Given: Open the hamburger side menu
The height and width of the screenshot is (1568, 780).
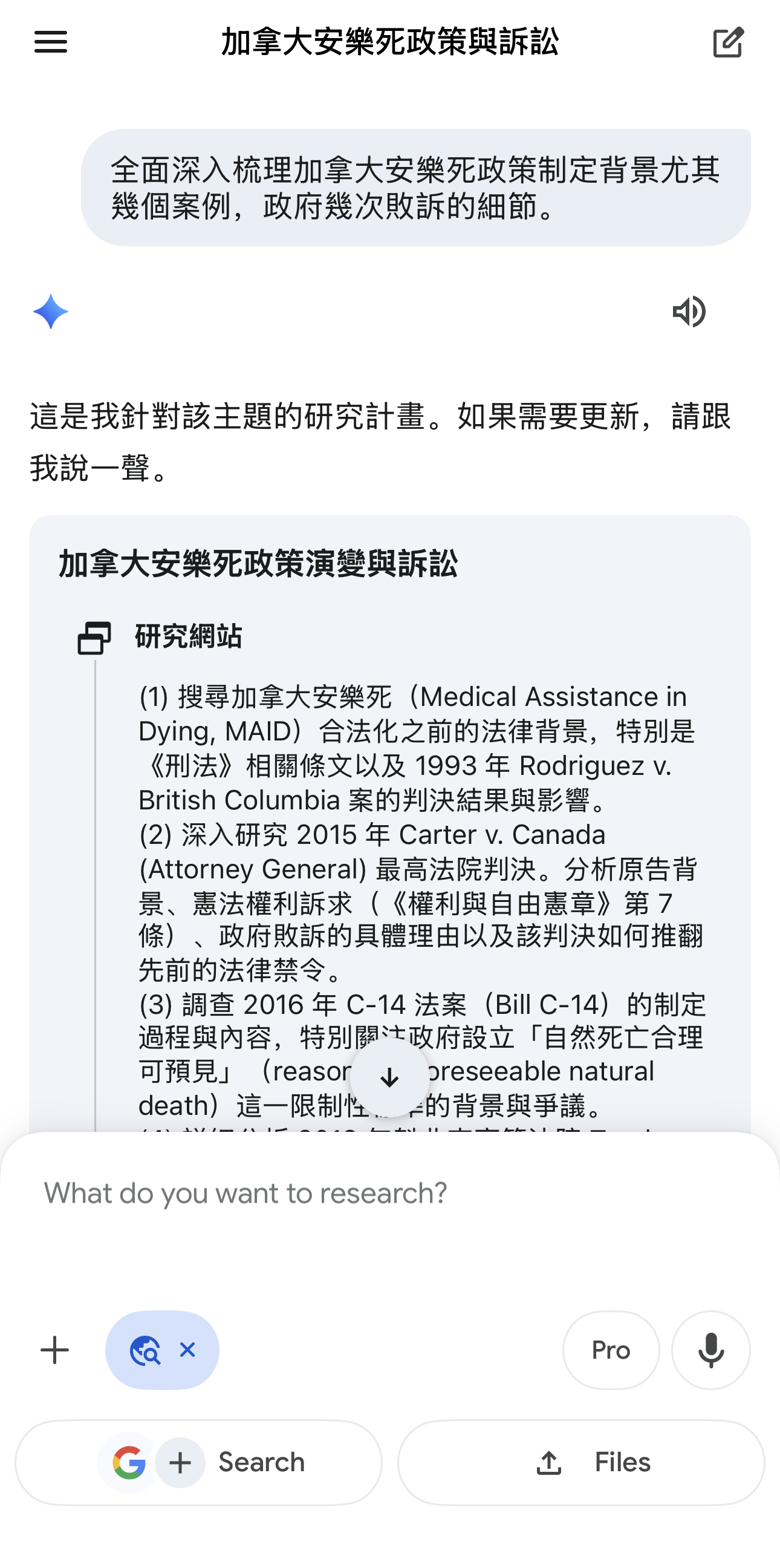Looking at the screenshot, I should coord(51,42).
